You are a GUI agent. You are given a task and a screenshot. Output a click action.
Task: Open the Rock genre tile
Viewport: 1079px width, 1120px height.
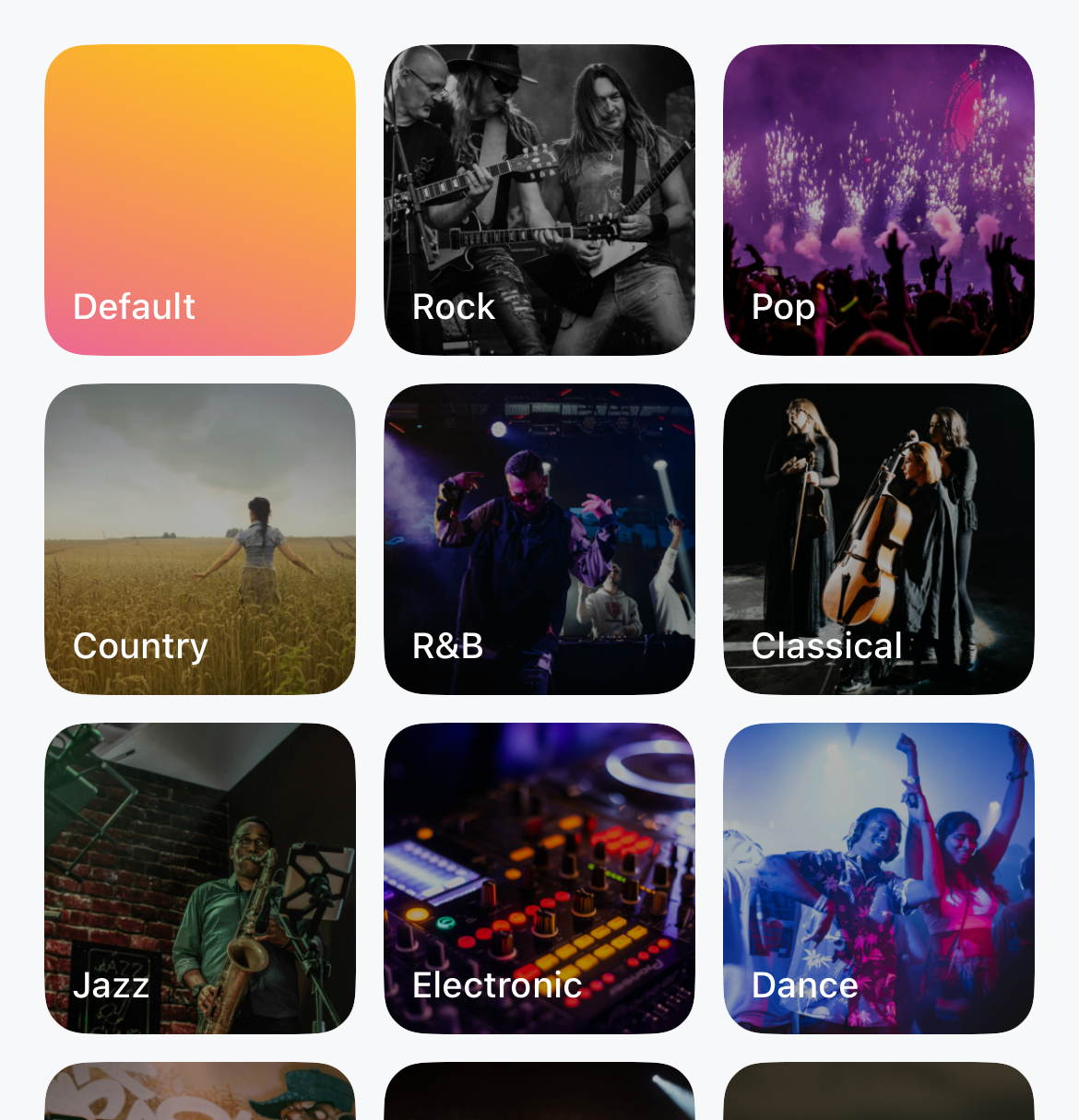[539, 200]
